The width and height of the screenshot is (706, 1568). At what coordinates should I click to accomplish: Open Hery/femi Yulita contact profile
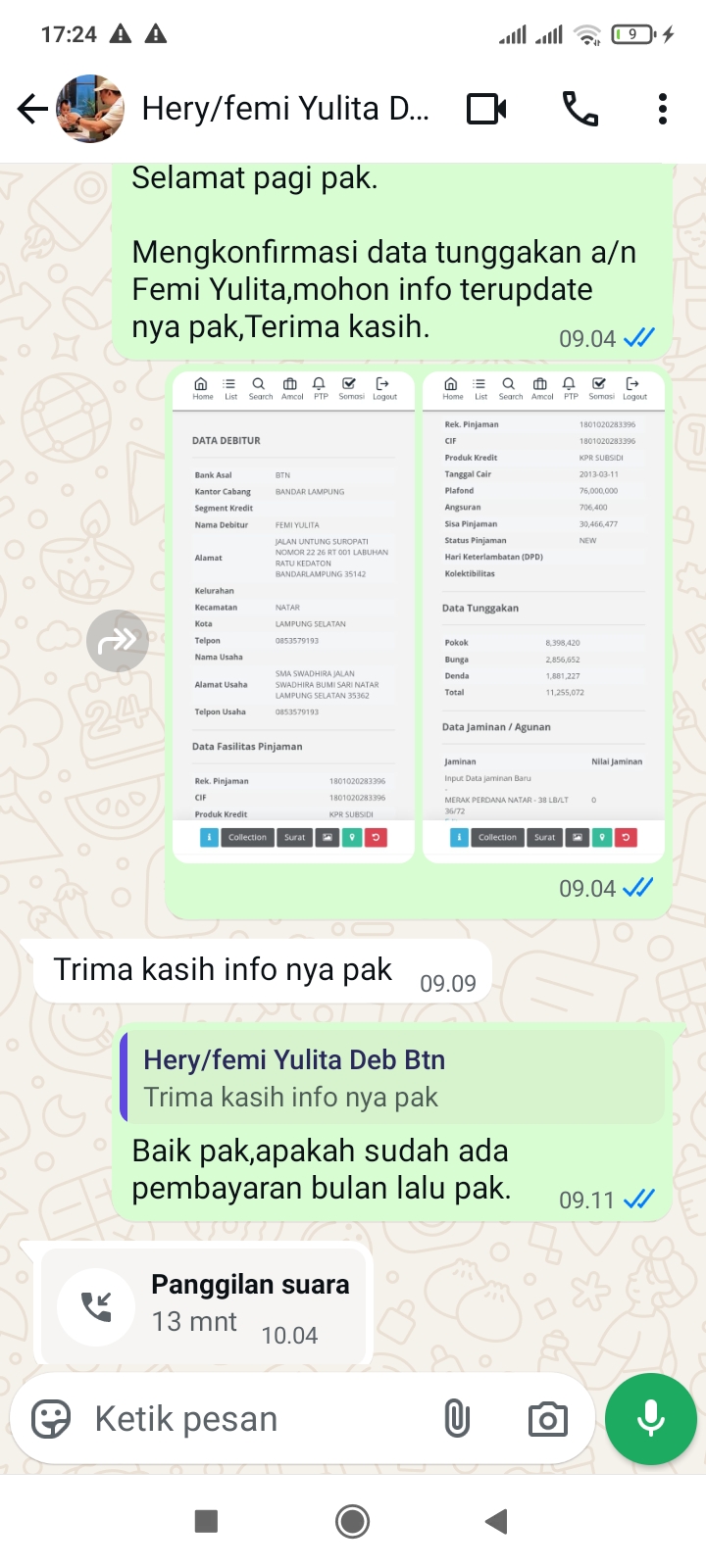(x=284, y=109)
